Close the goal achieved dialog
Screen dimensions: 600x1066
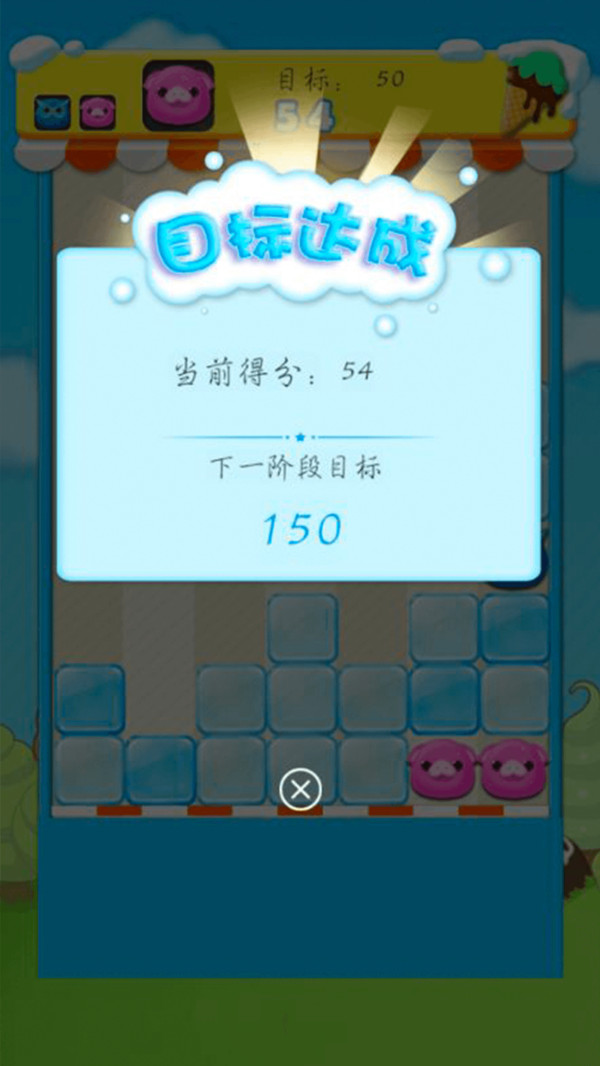[x=300, y=790]
